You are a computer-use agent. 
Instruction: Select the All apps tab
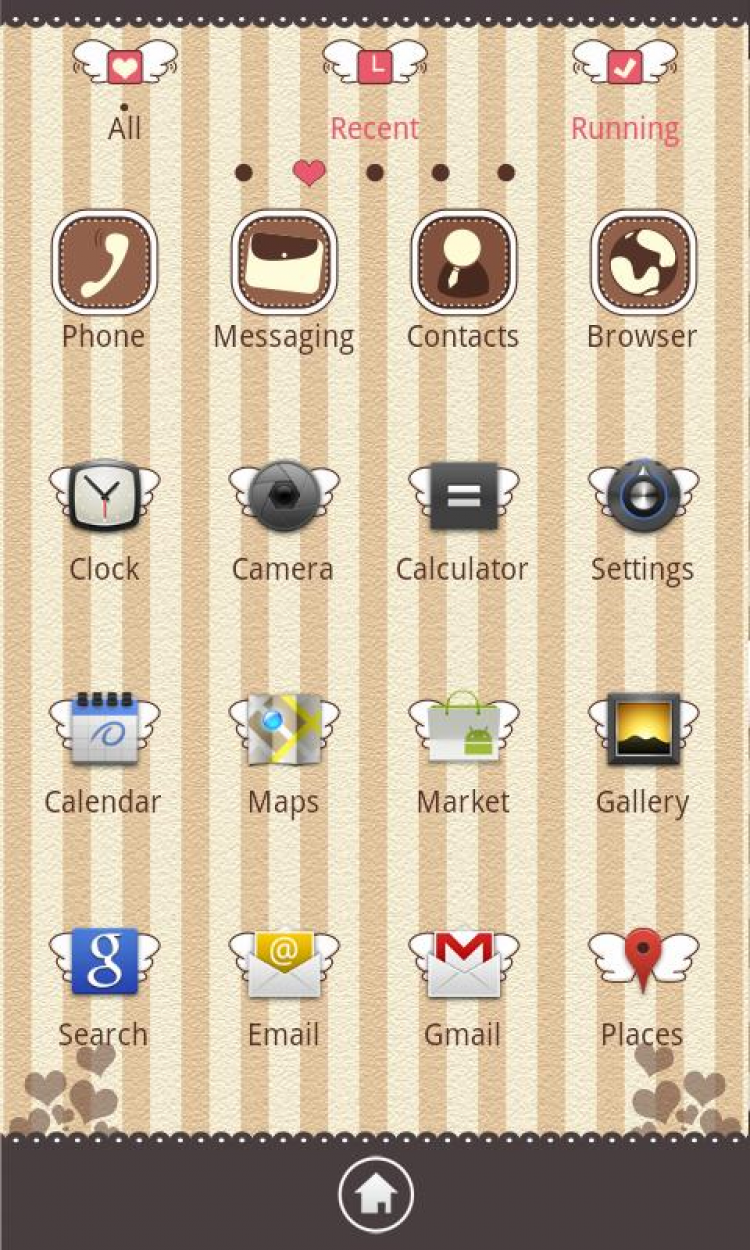(125, 100)
